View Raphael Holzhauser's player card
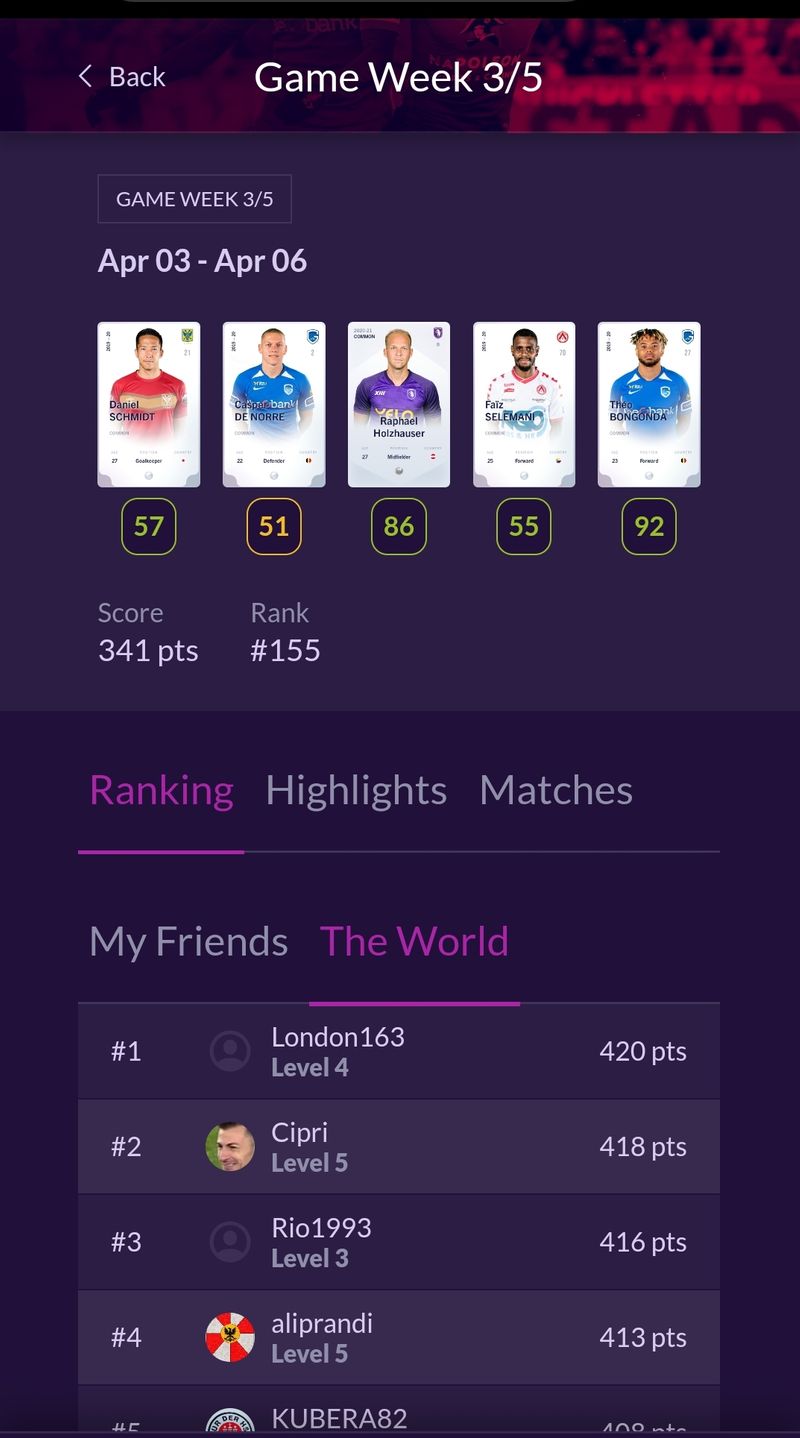The image size is (800, 1438). (x=399, y=404)
